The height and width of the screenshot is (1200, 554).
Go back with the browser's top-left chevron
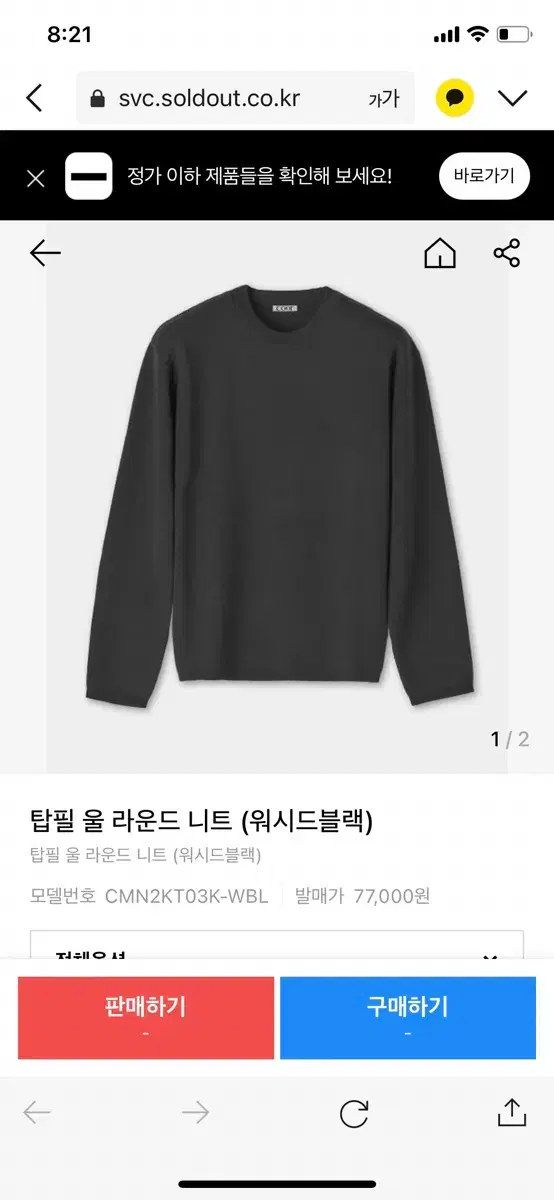(35, 98)
